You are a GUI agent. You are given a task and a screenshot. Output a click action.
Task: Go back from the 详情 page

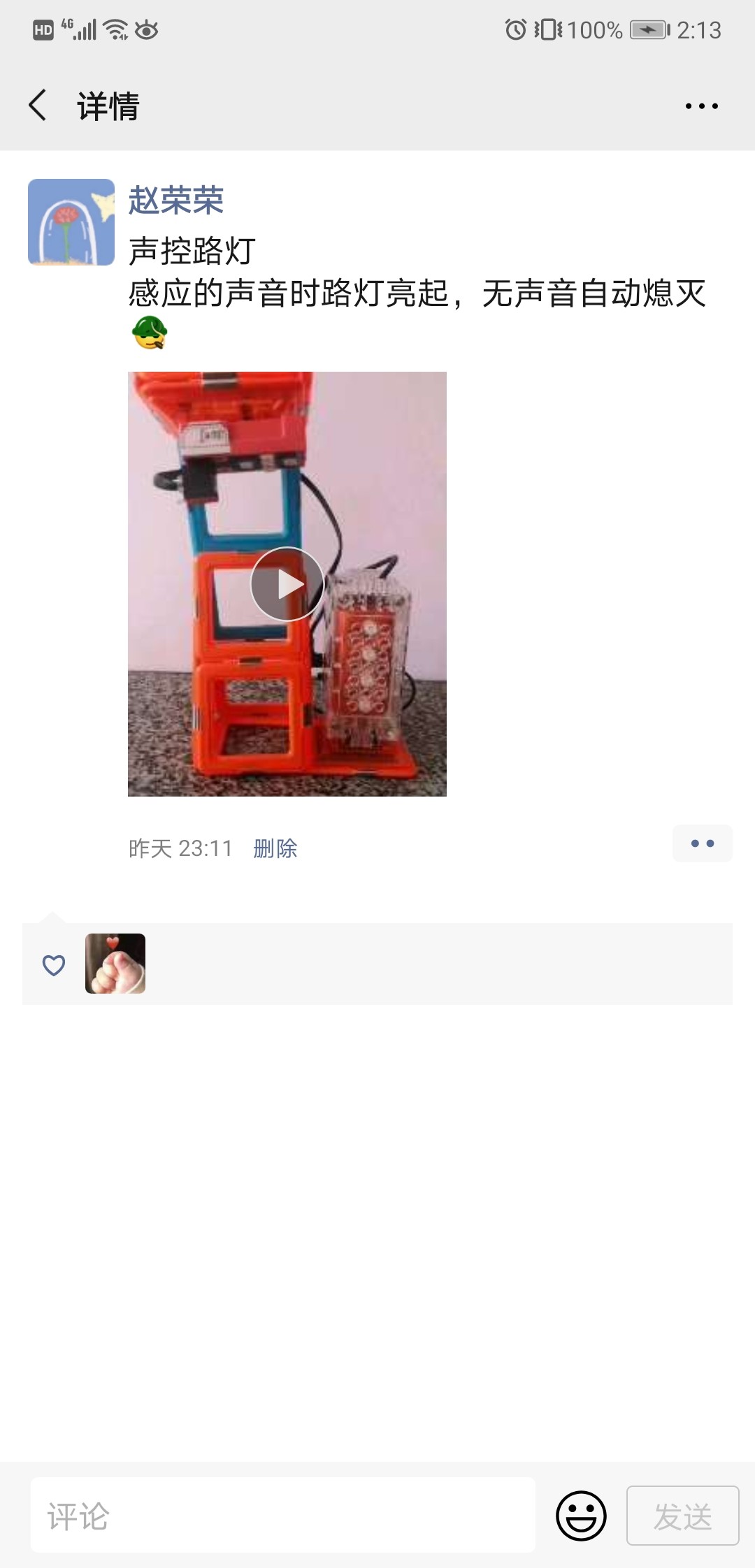click(x=38, y=106)
